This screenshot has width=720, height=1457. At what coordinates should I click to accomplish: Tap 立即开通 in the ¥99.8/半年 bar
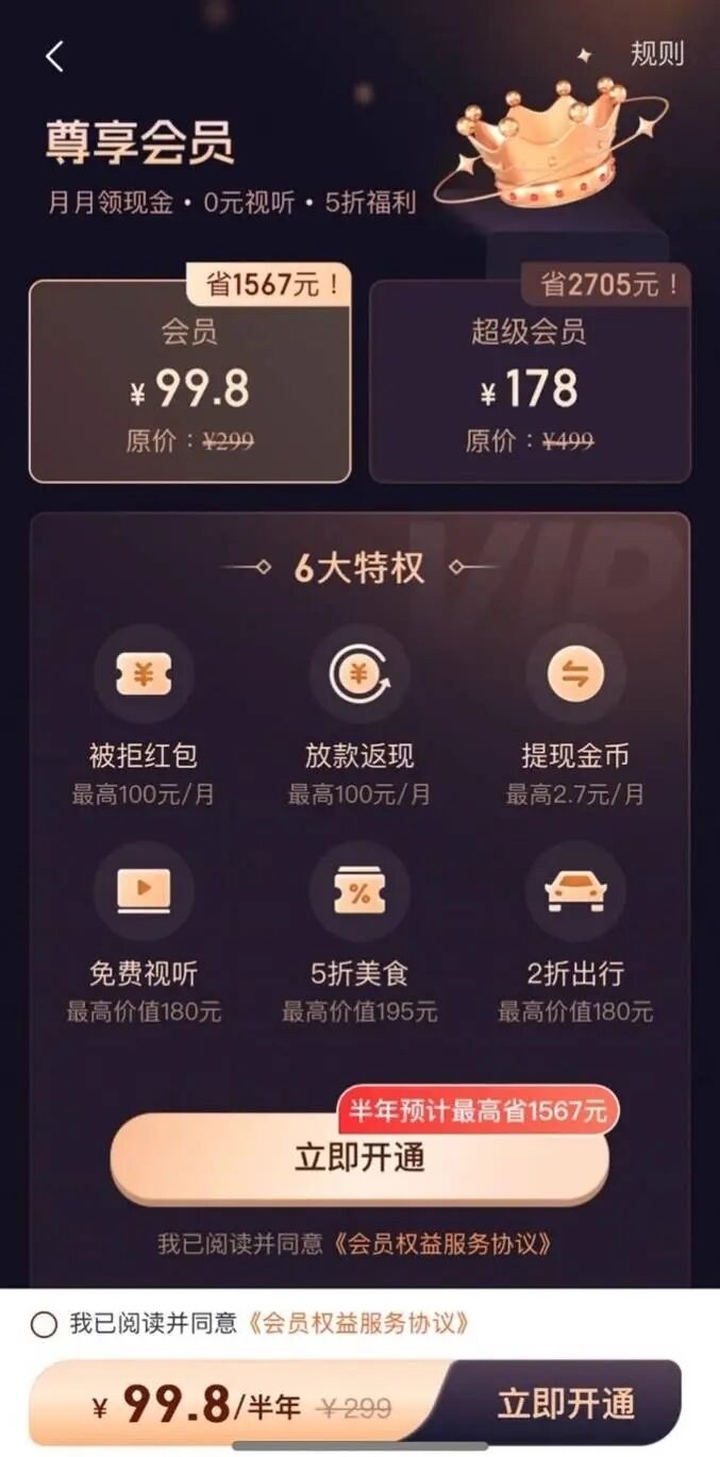[x=565, y=1403]
